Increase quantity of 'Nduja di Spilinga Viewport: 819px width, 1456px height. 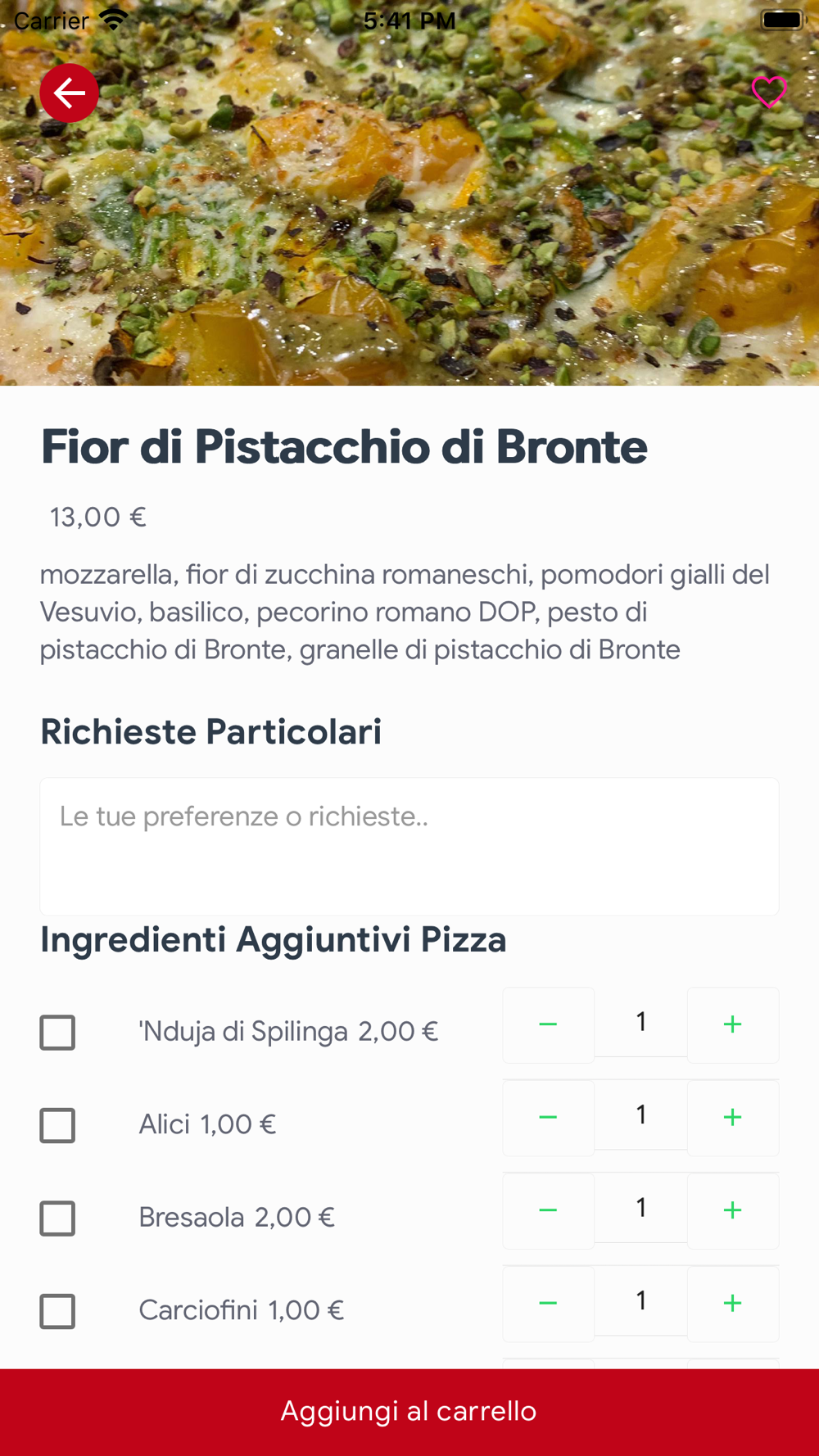[732, 1024]
